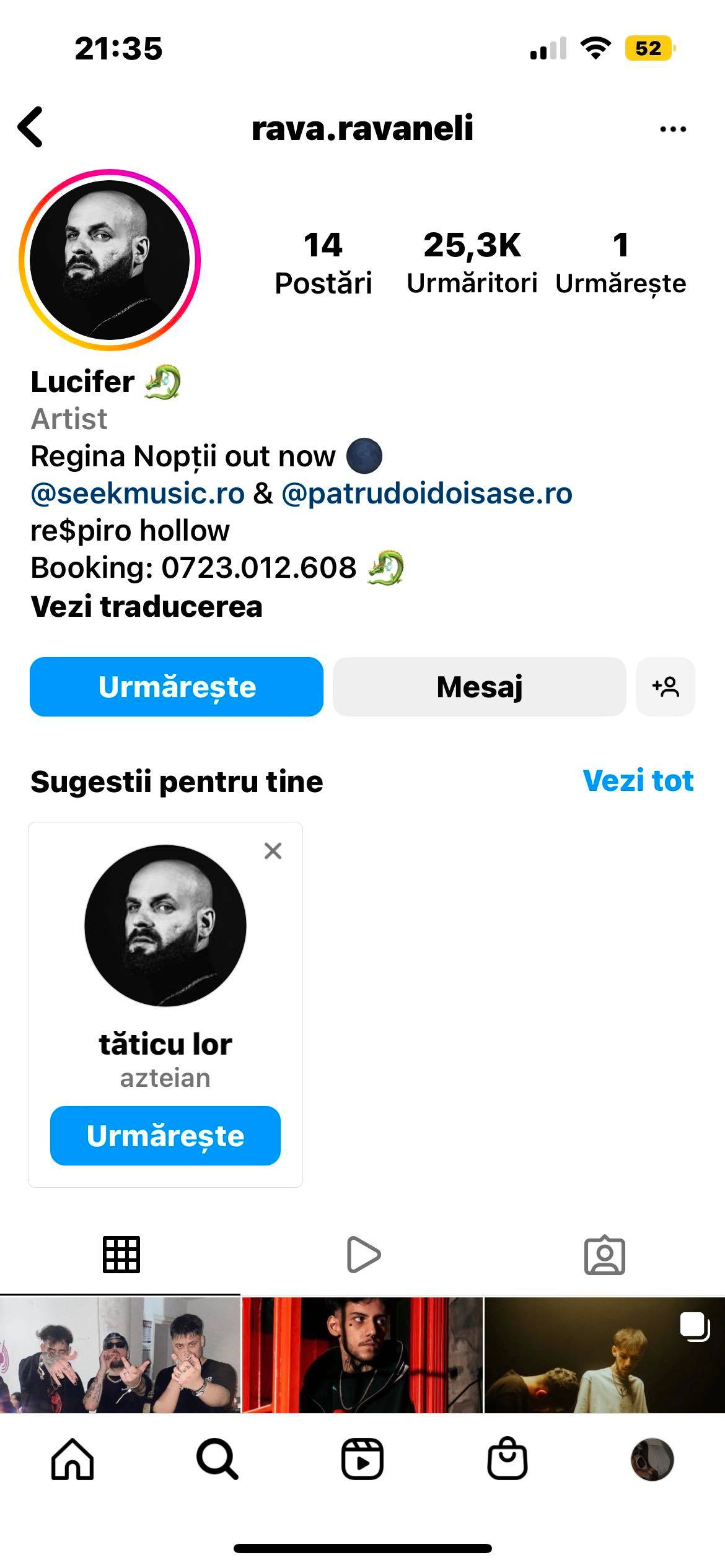Follow rava.ravaneli with the wide Urmărește button
This screenshot has height=1568, width=725.
177,687
